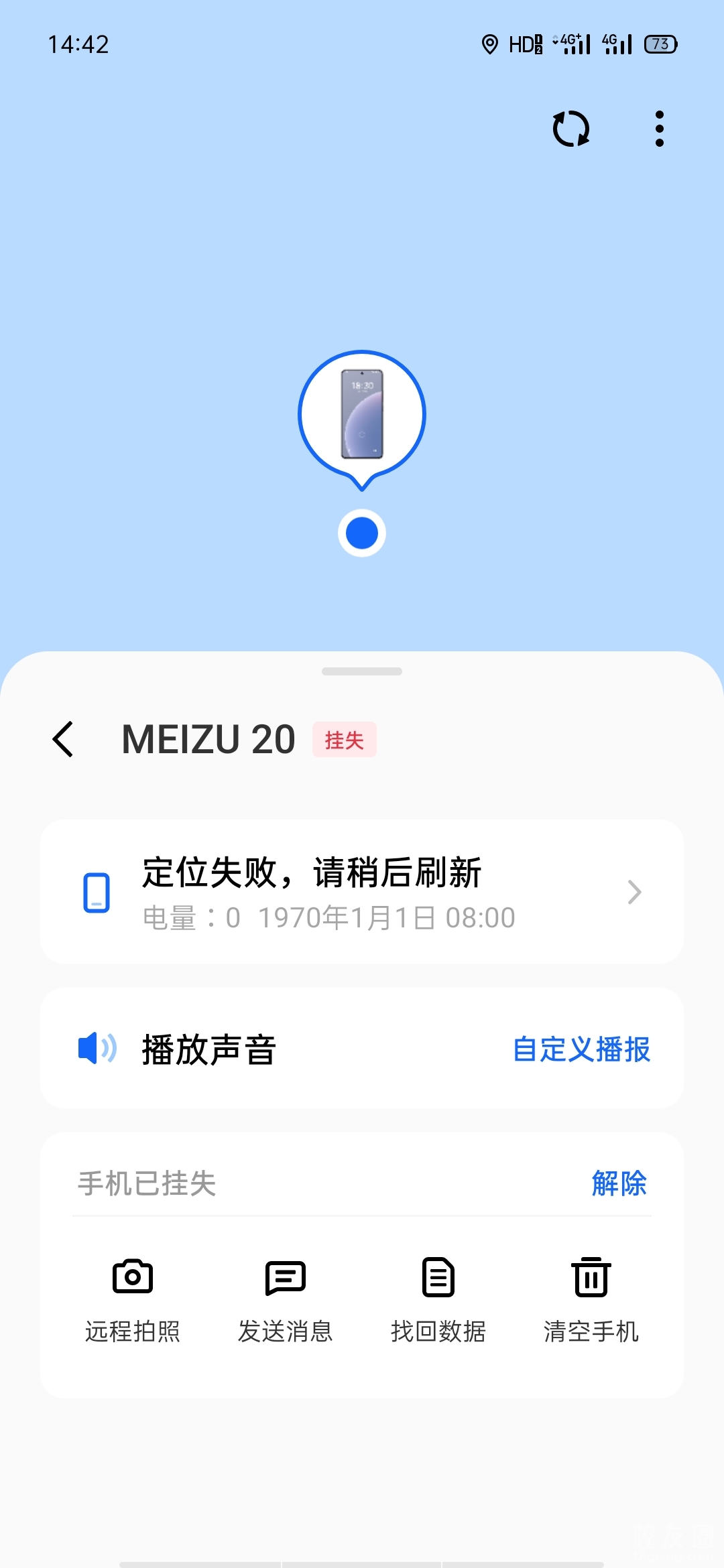Image resolution: width=724 pixels, height=1568 pixels.
Task: Go back from MEIZU 20 details
Action: [x=63, y=740]
